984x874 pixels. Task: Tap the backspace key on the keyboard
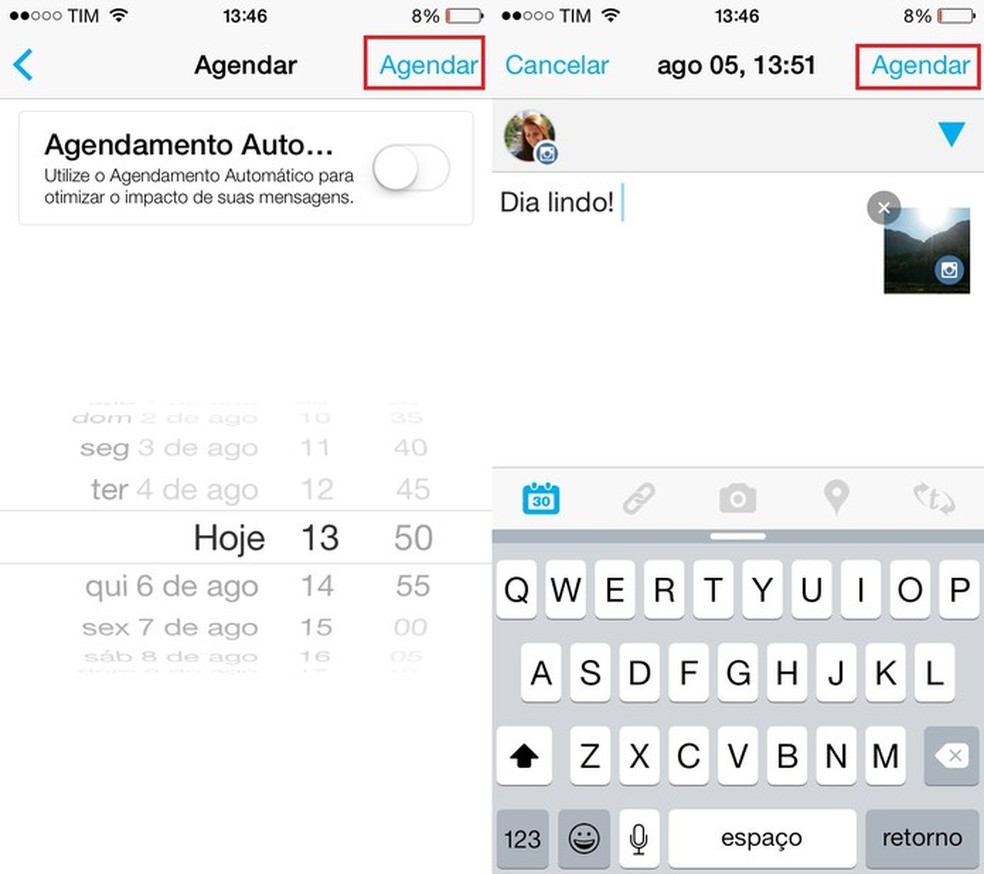click(x=951, y=756)
